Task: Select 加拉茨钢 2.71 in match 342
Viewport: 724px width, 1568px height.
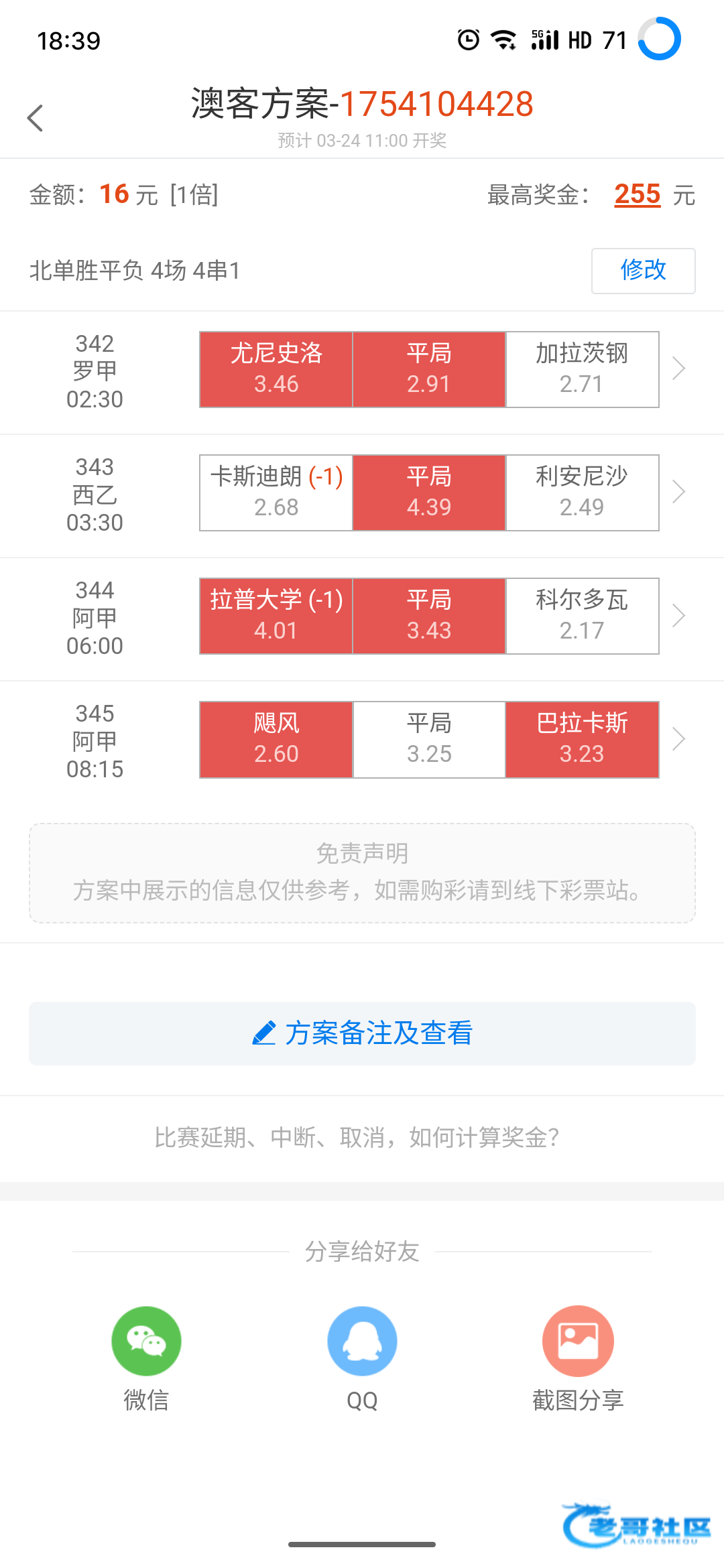Action: click(582, 369)
